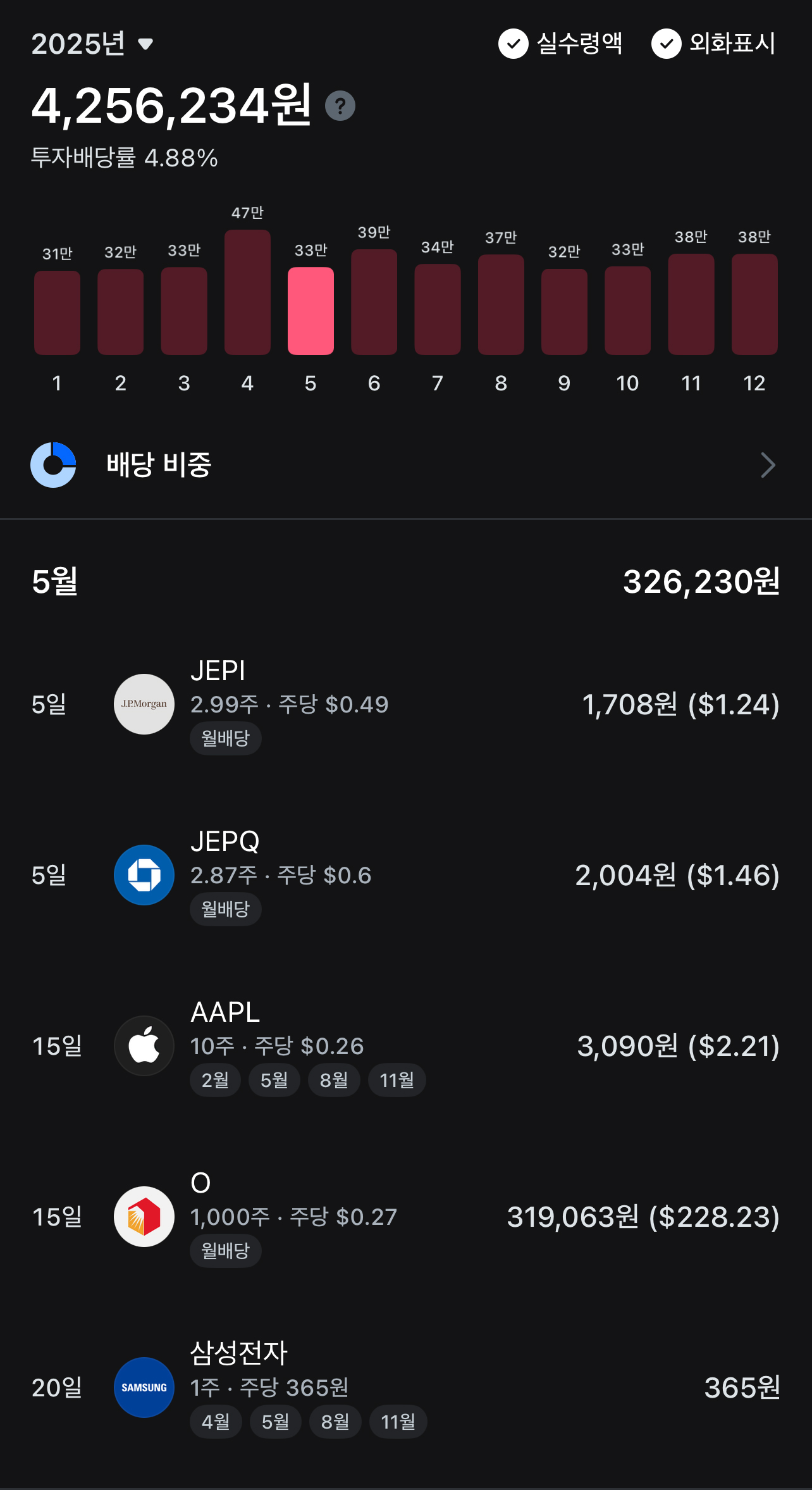
Task: Open the AAPL dividend row
Action: pos(405,1046)
